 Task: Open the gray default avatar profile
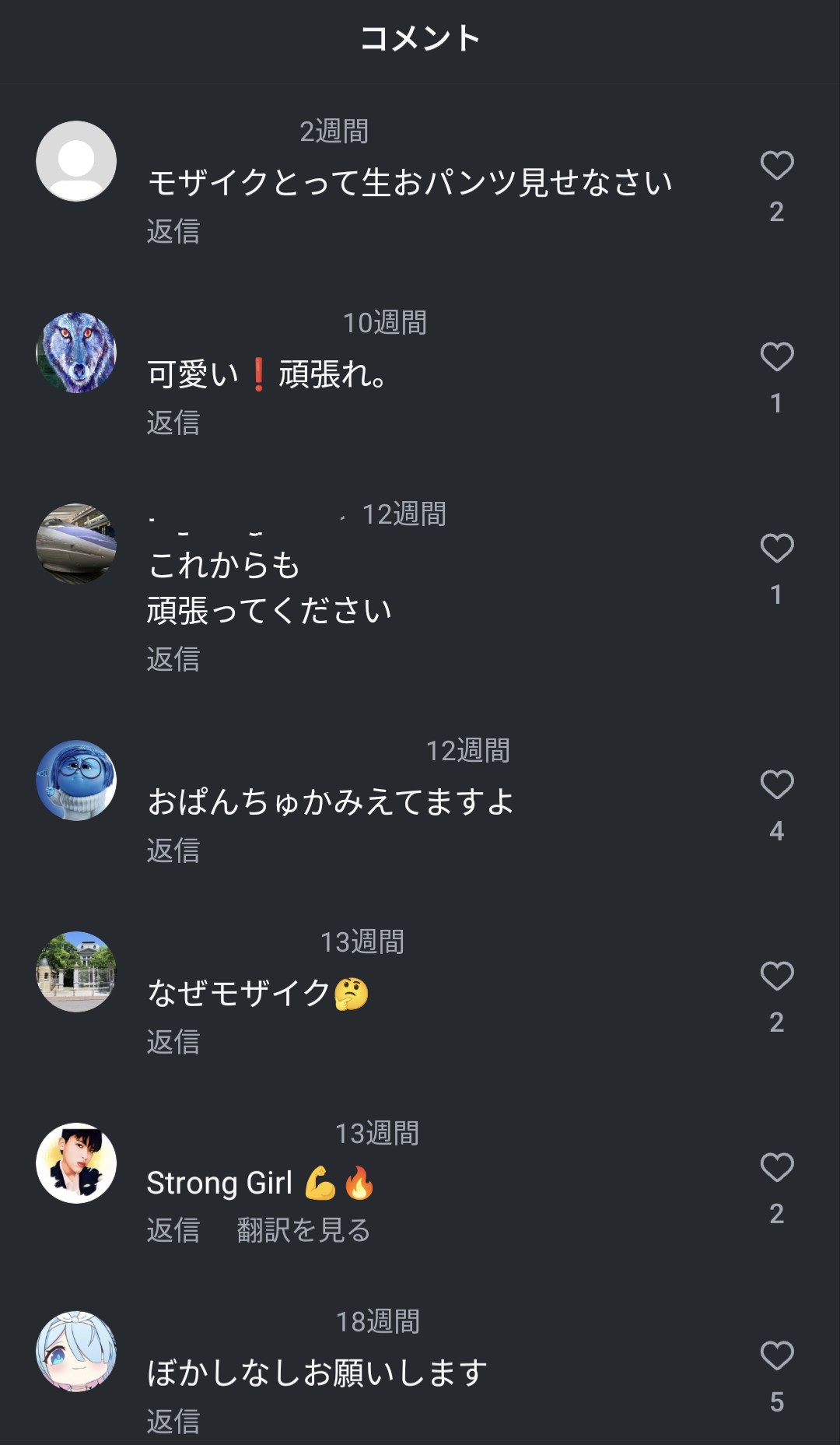[x=75, y=161]
